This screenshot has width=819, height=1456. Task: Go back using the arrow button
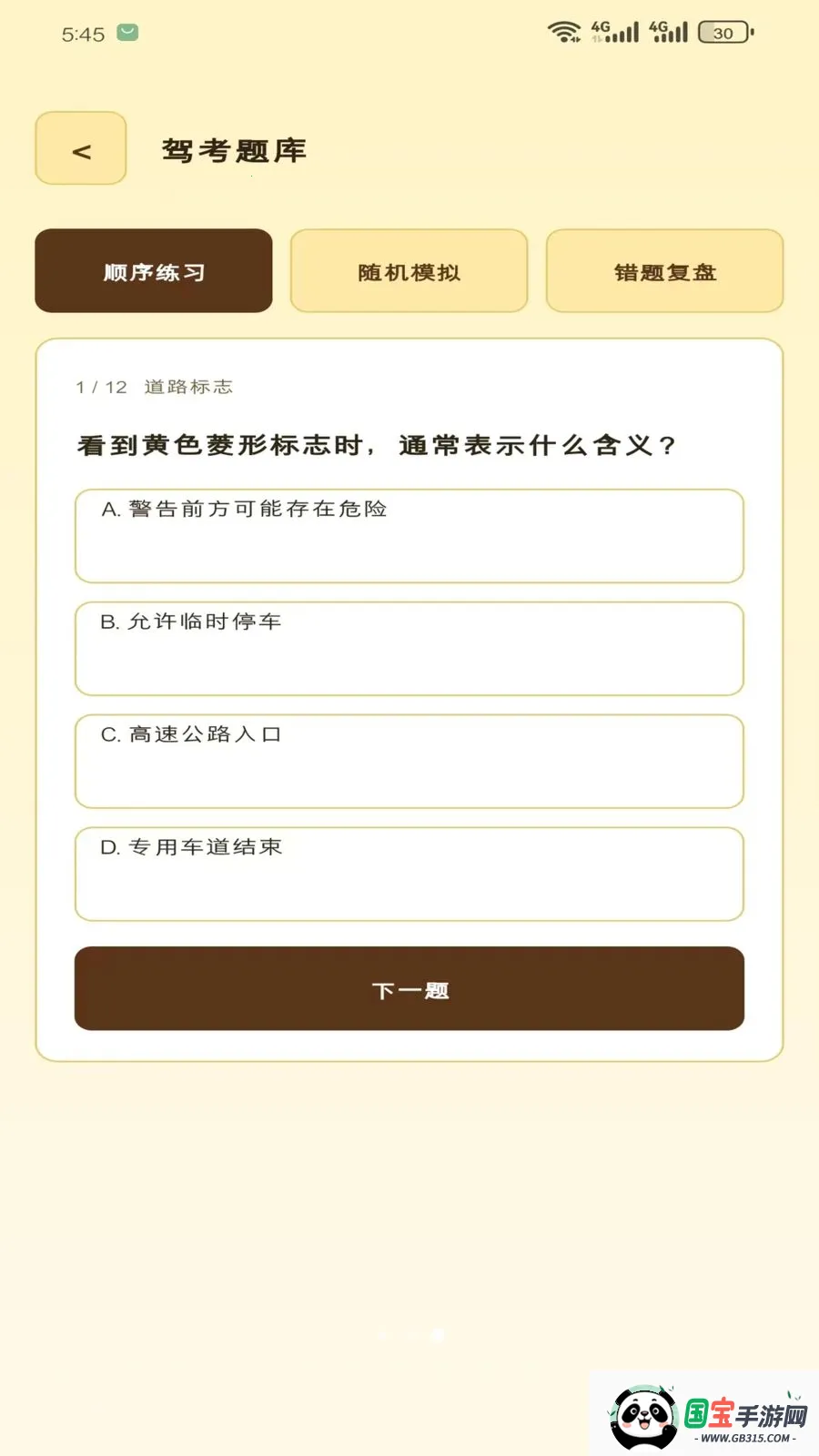(x=81, y=148)
